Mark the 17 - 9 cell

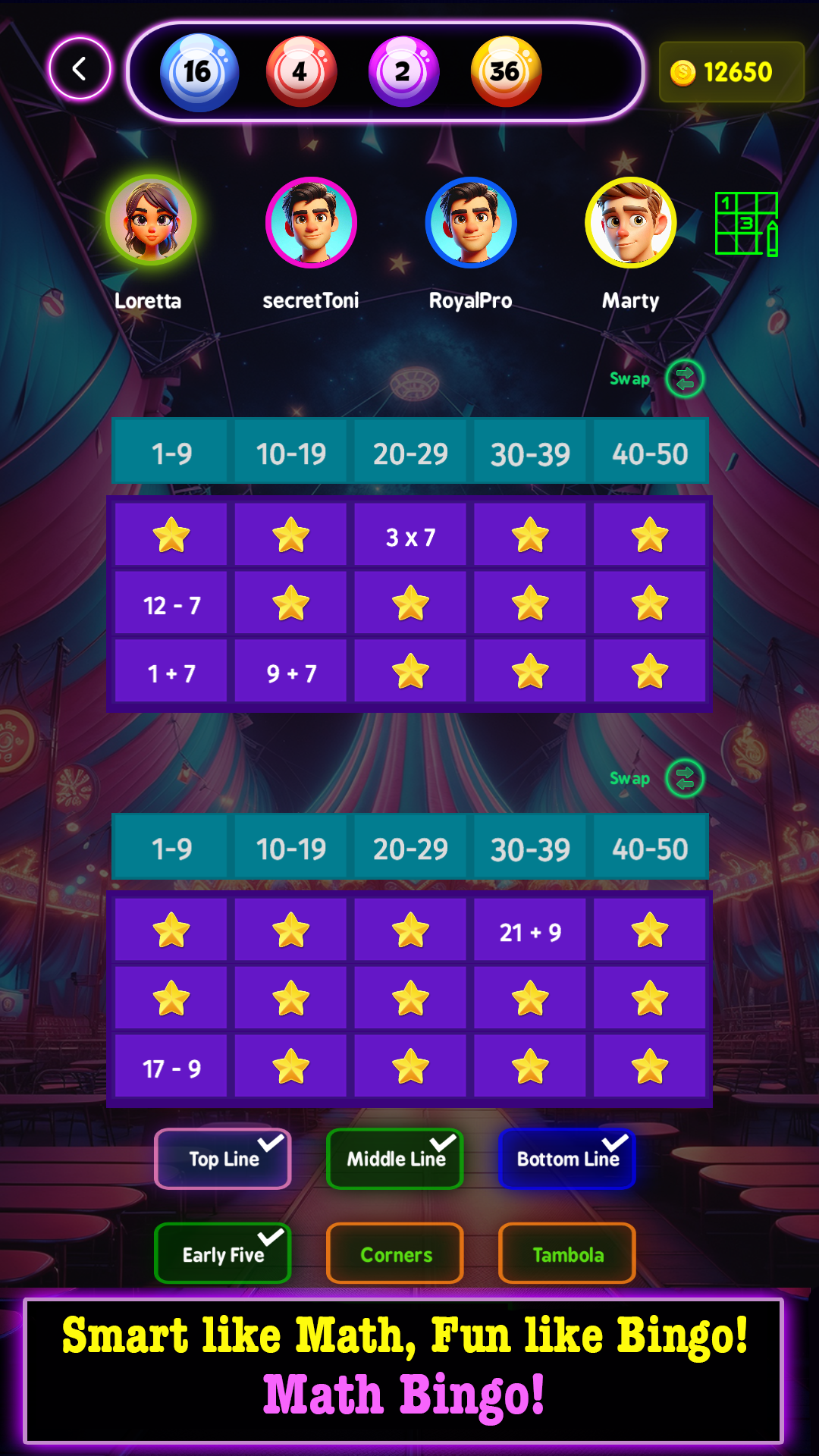[171, 1068]
